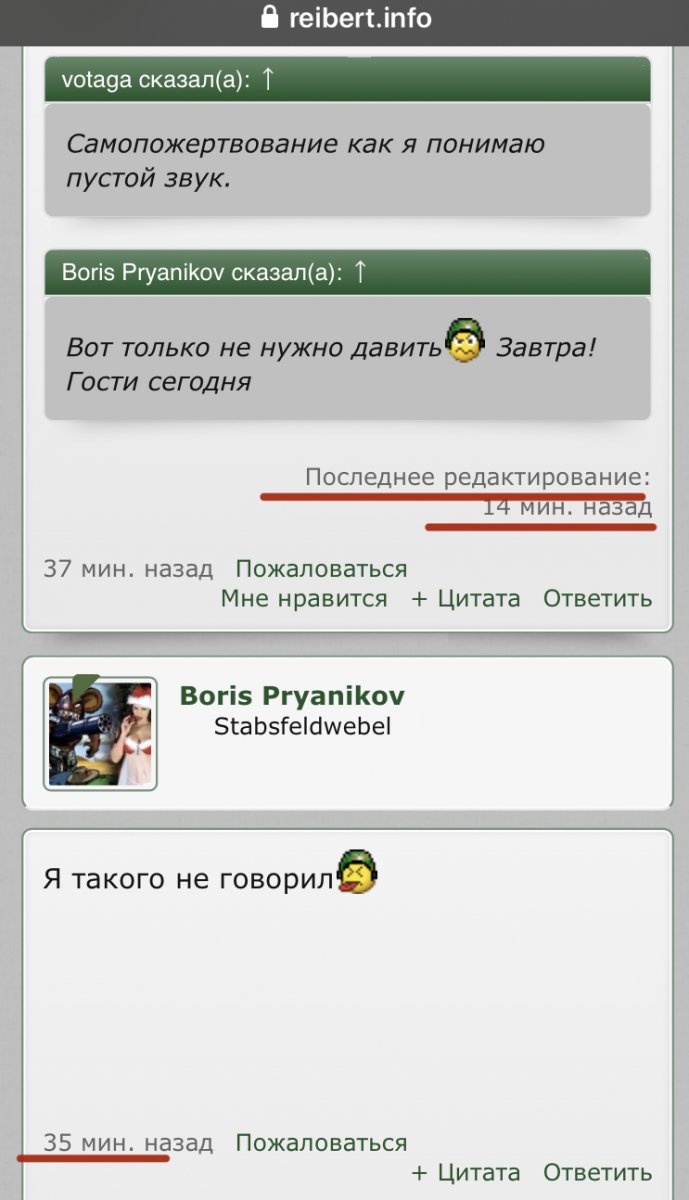Open Boris Pryanikov's profile from his username
This screenshot has height=1200, width=689.
coord(292,696)
